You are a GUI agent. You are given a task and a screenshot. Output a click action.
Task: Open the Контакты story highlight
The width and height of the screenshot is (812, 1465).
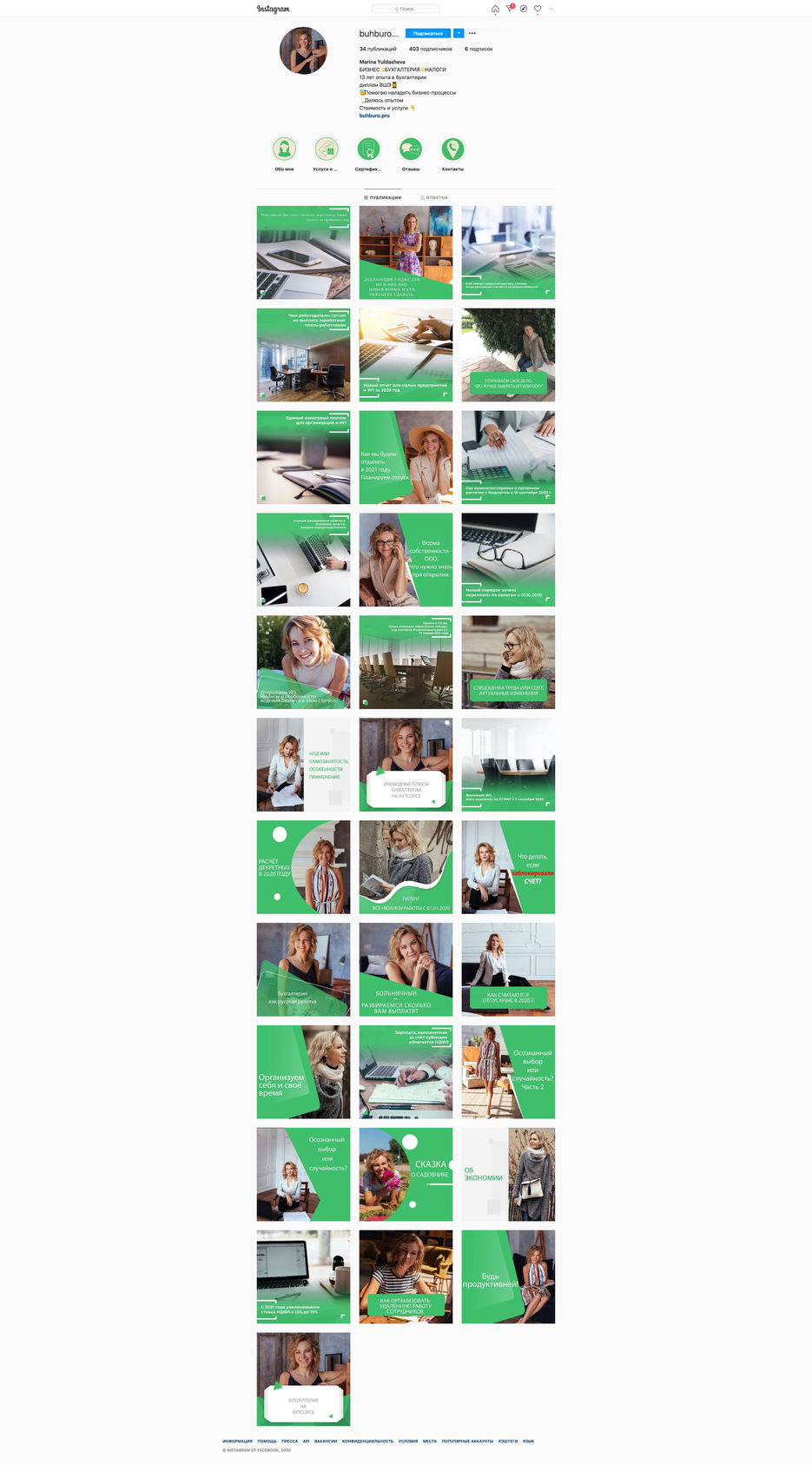[x=452, y=149]
